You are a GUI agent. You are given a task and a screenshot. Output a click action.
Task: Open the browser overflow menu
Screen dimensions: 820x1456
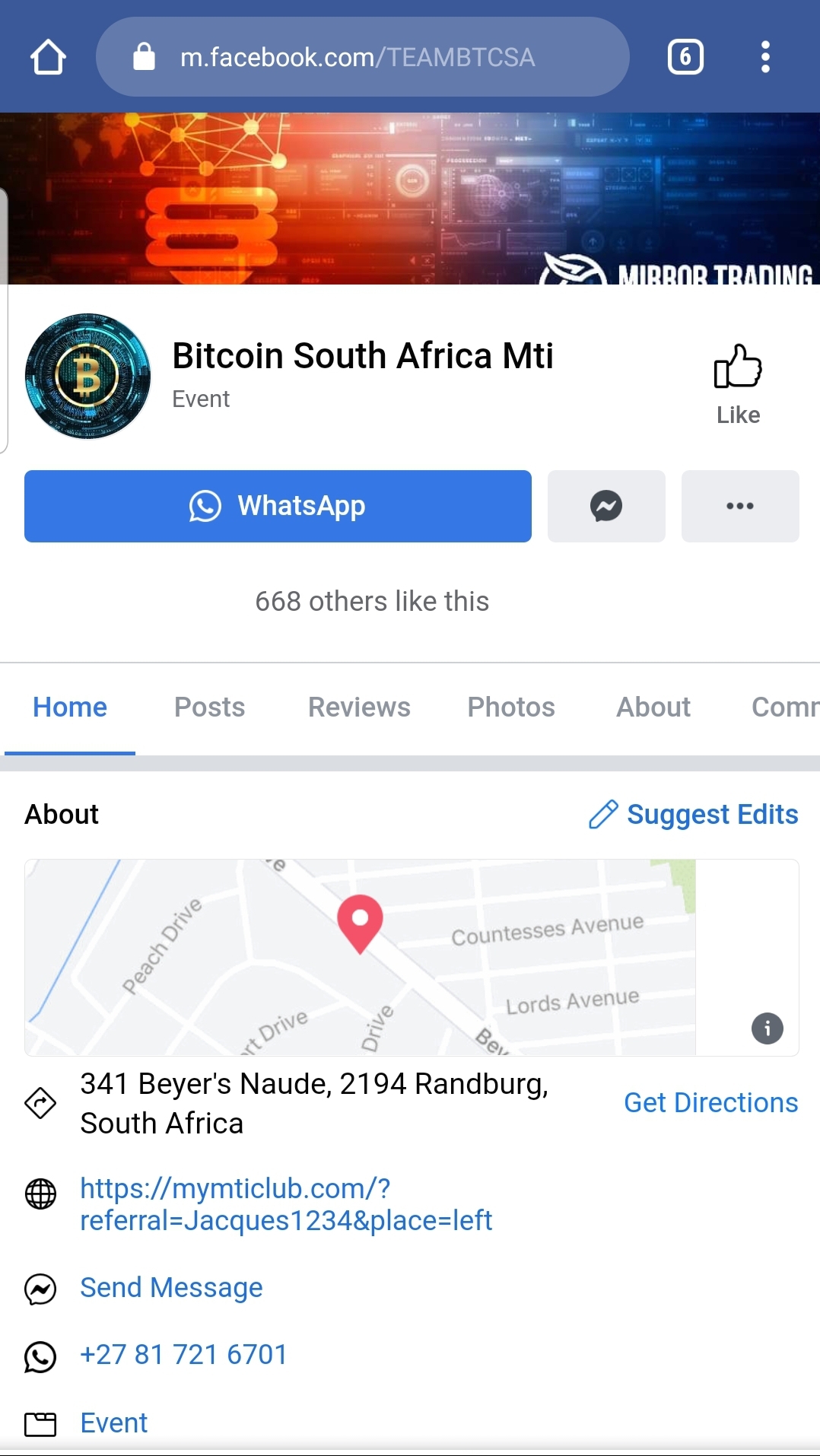coord(765,57)
